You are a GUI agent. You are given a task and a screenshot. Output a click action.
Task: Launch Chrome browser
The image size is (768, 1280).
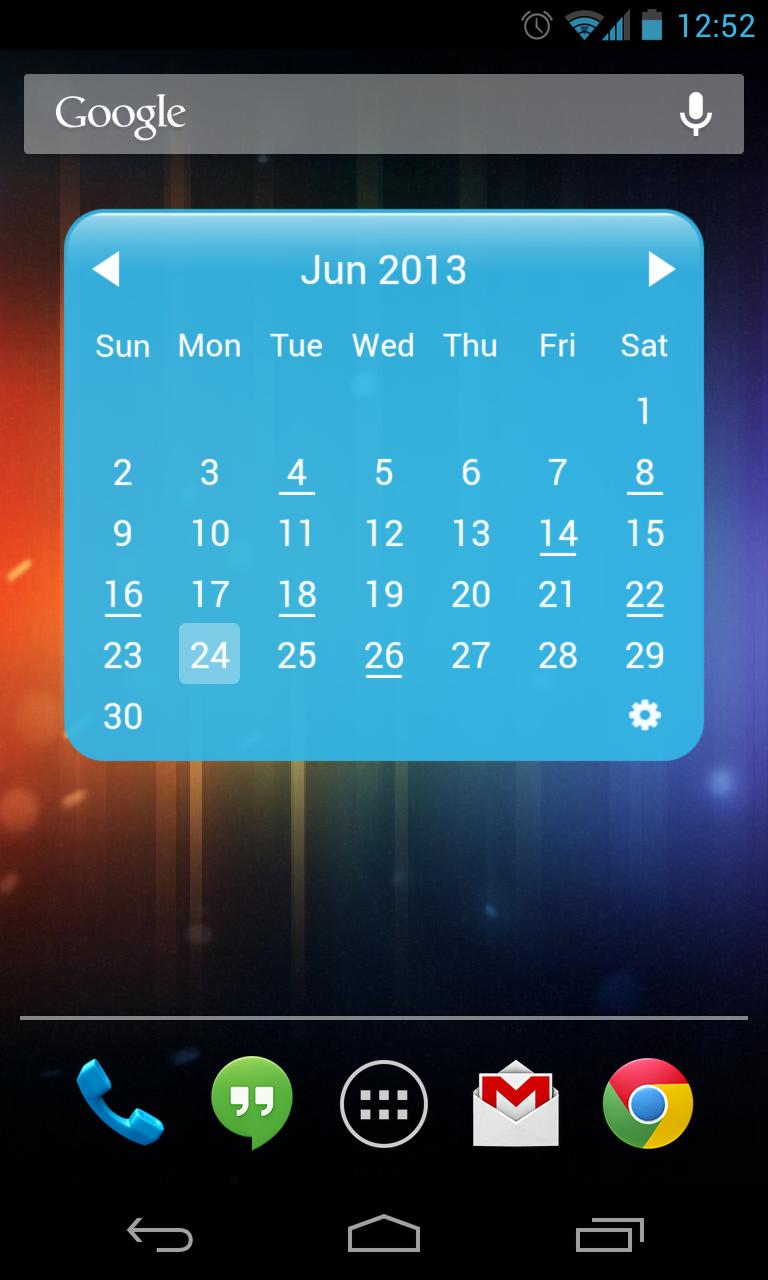(646, 1103)
